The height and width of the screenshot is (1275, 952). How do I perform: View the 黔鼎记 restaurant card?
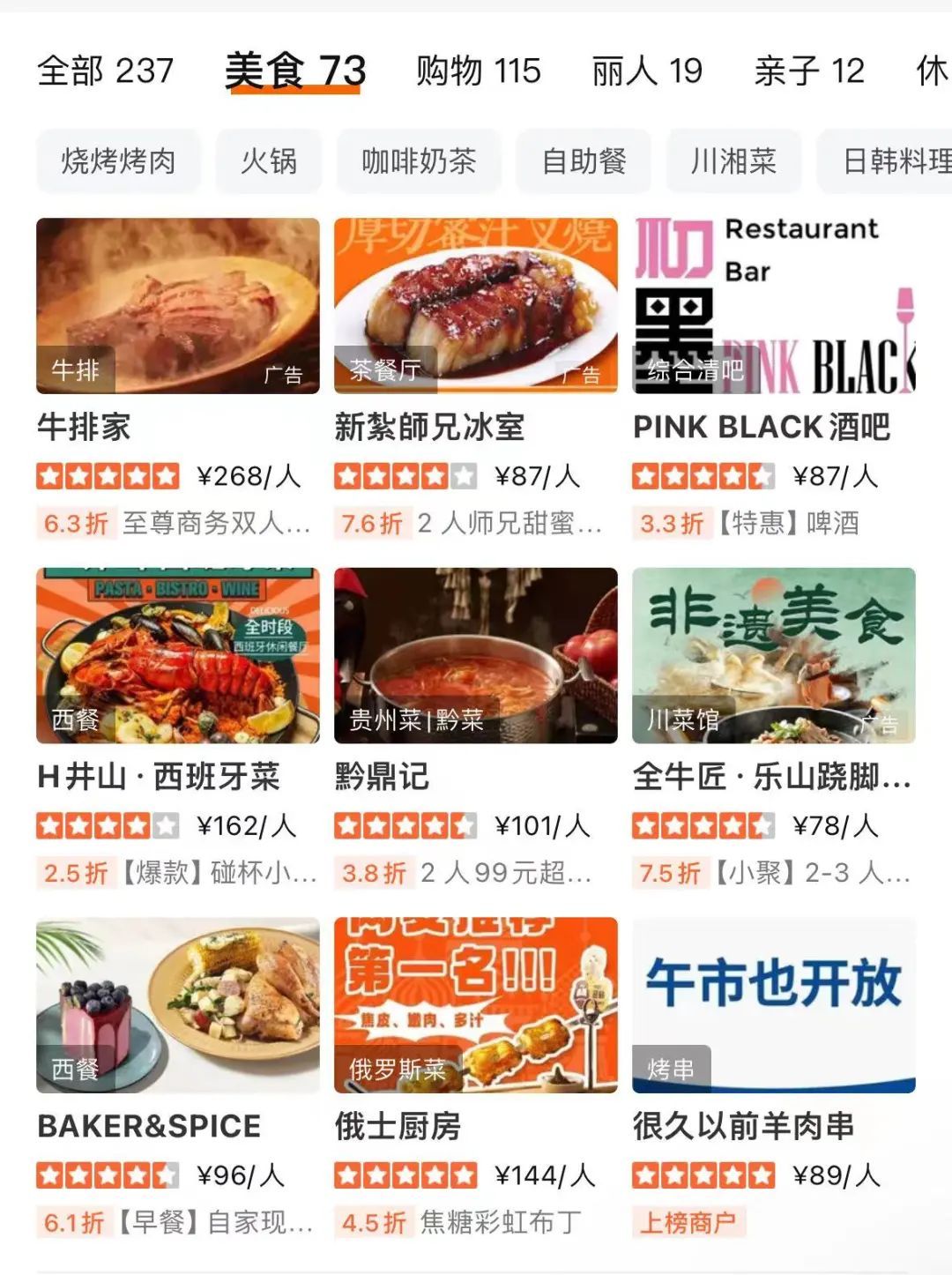pos(475,655)
